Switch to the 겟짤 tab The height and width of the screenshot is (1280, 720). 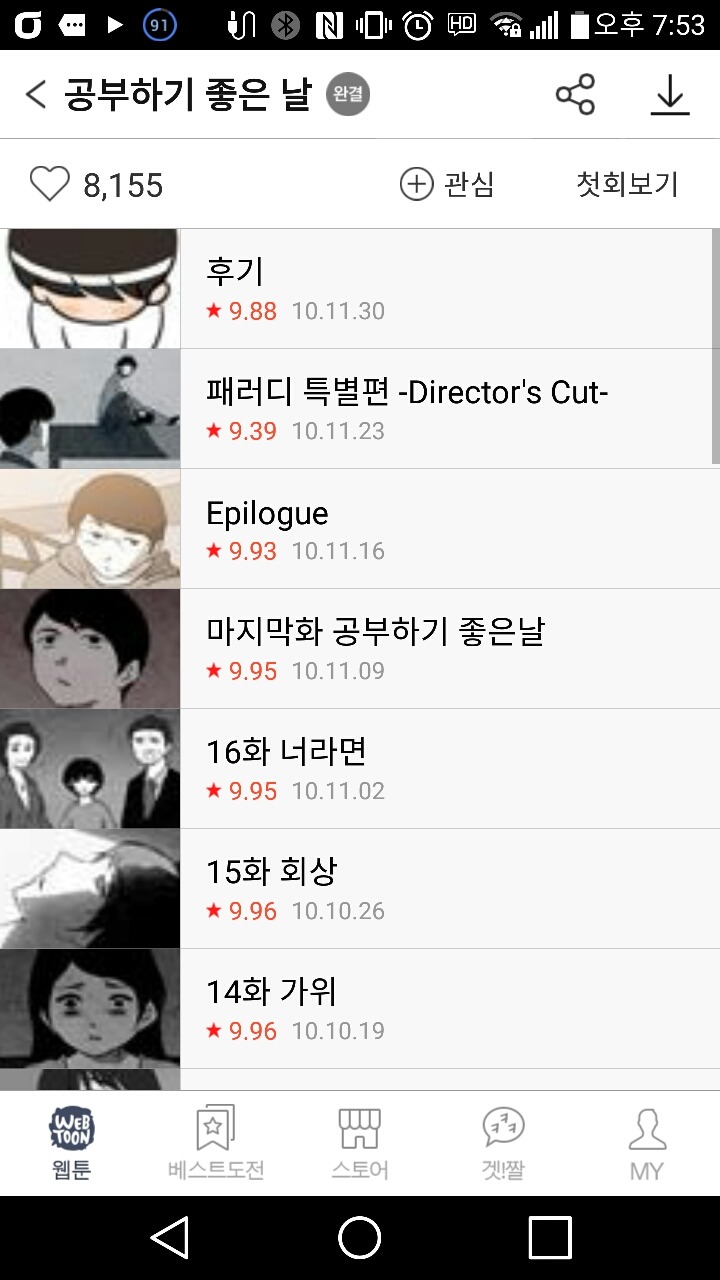[503, 1143]
